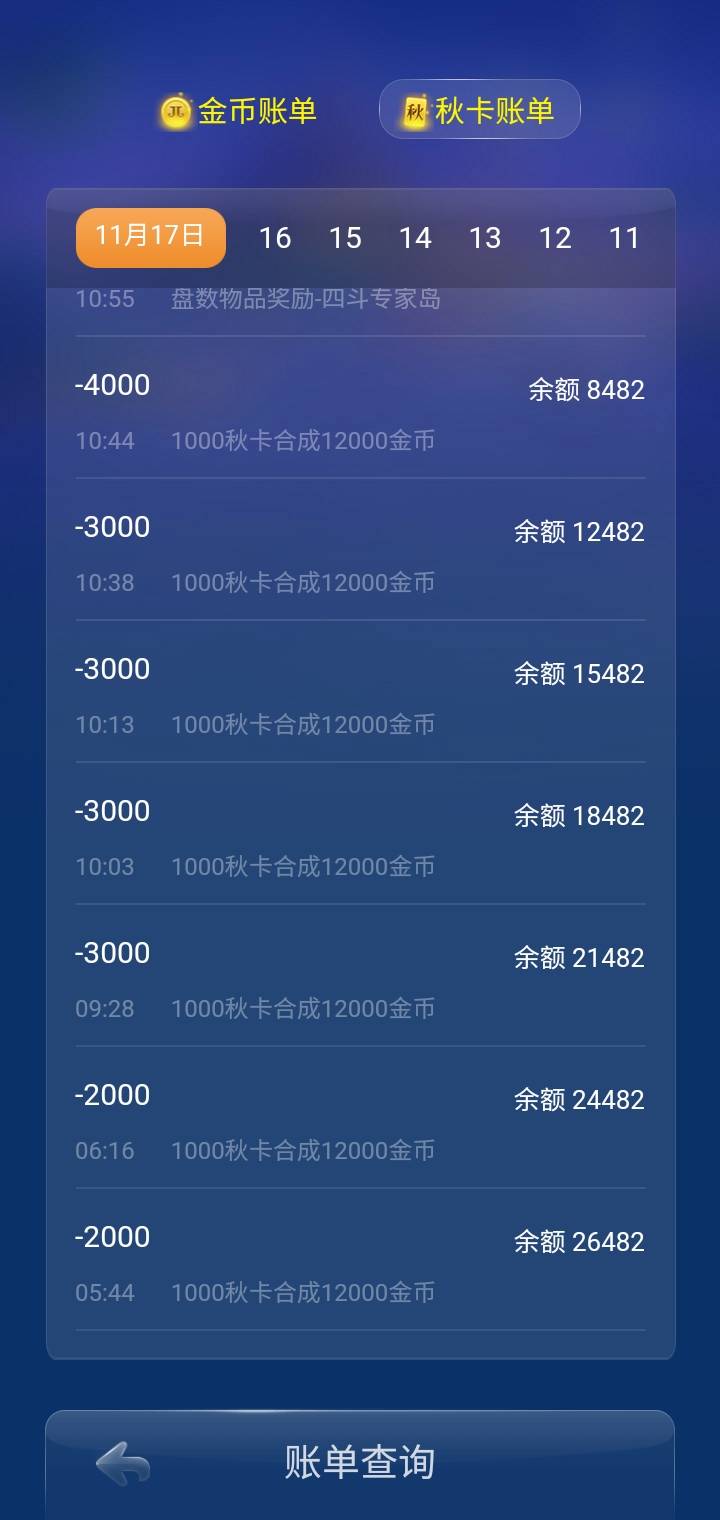Select date 14 in the date bar
Viewport: 720px width, 1520px height.
416,239
